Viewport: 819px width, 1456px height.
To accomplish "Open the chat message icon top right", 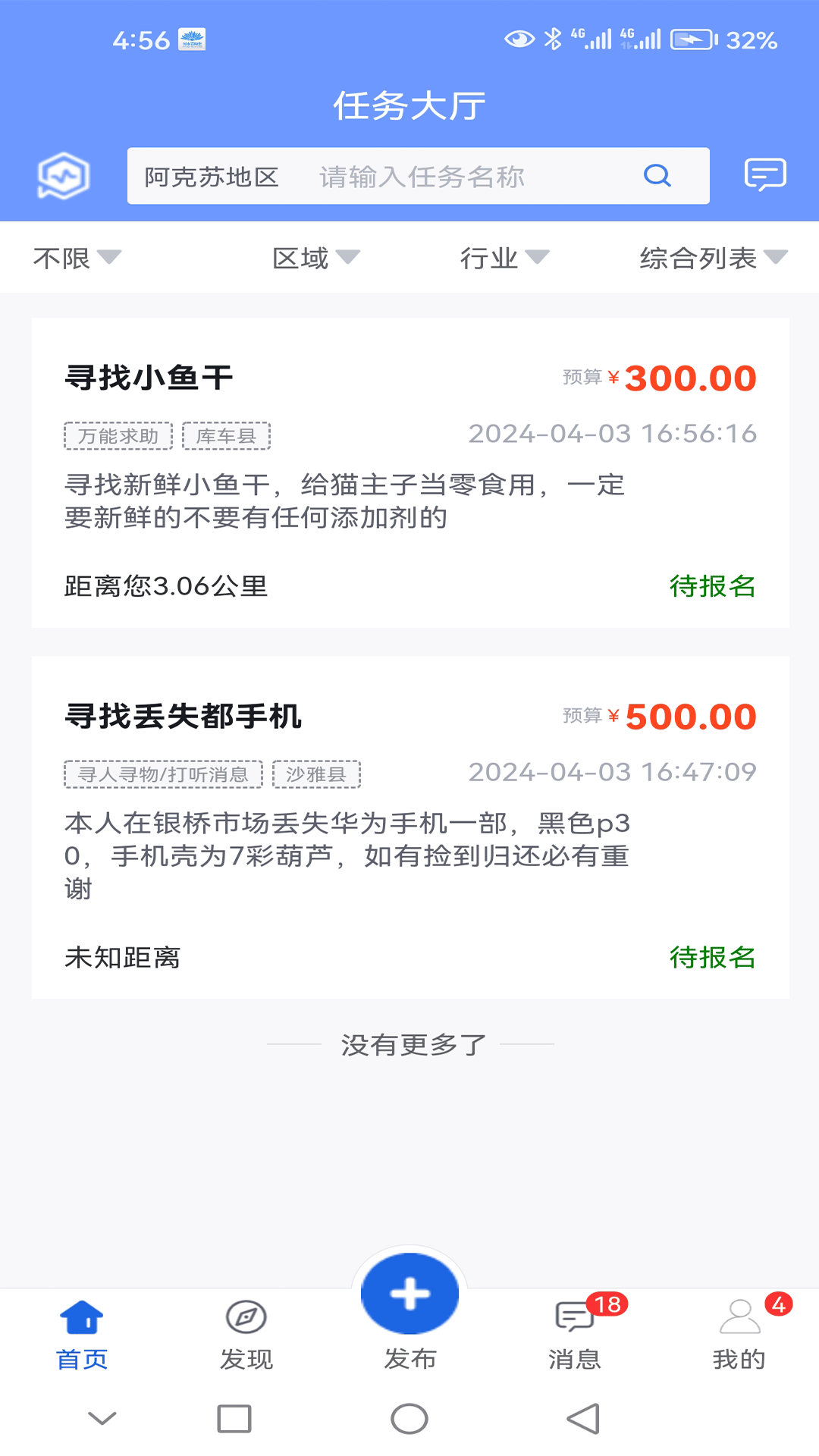I will [x=766, y=176].
